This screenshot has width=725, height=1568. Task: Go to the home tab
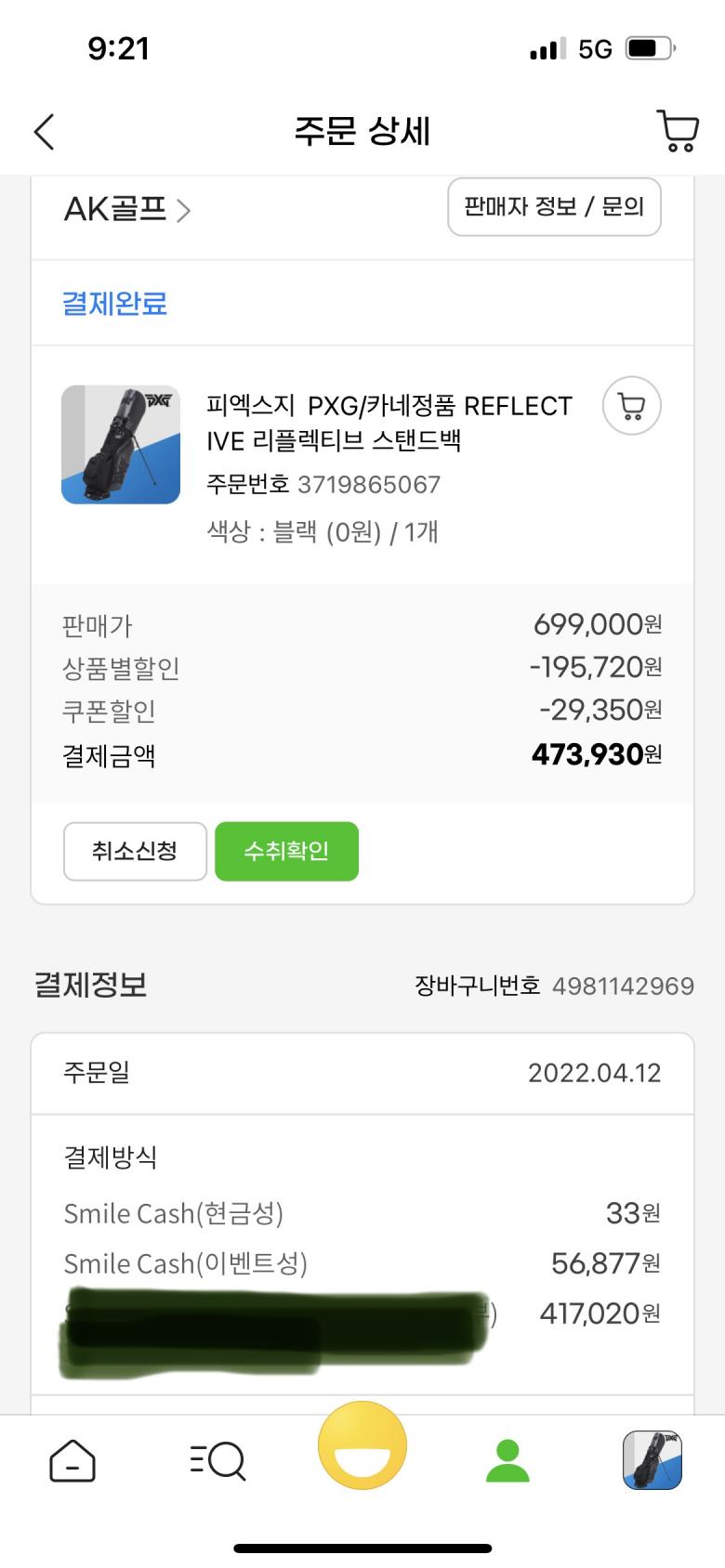72,1461
